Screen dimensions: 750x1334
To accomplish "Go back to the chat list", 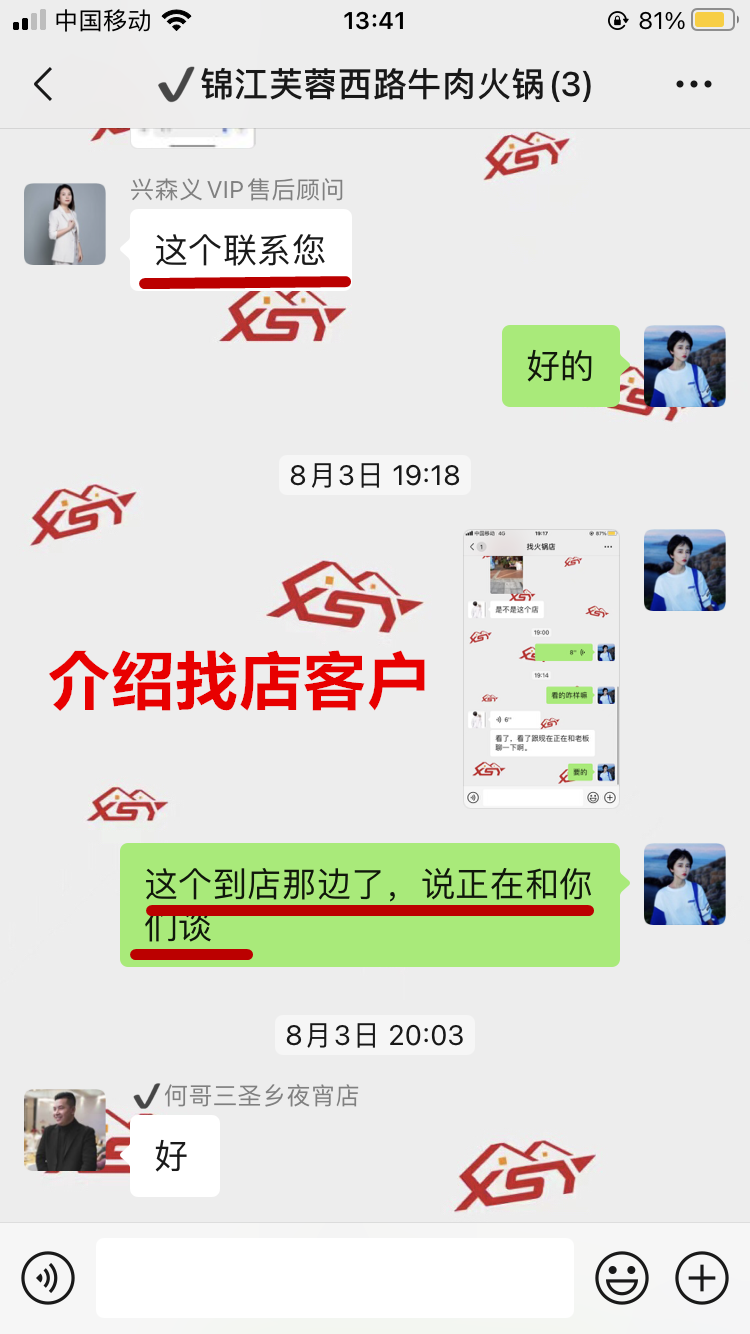I will 43,85.
